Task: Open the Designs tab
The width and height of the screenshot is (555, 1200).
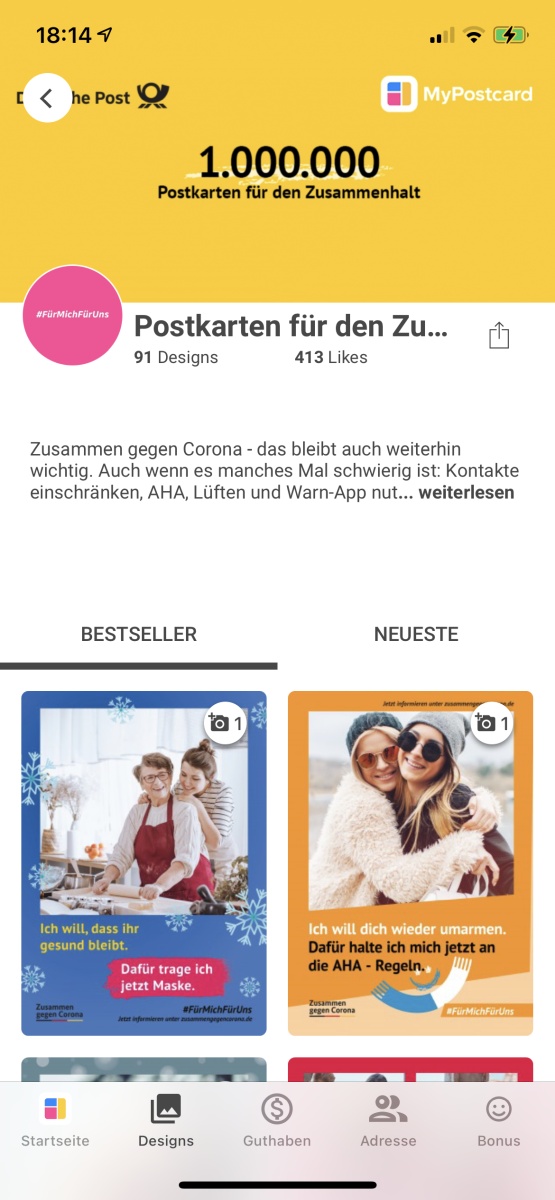Action: (x=166, y=1120)
